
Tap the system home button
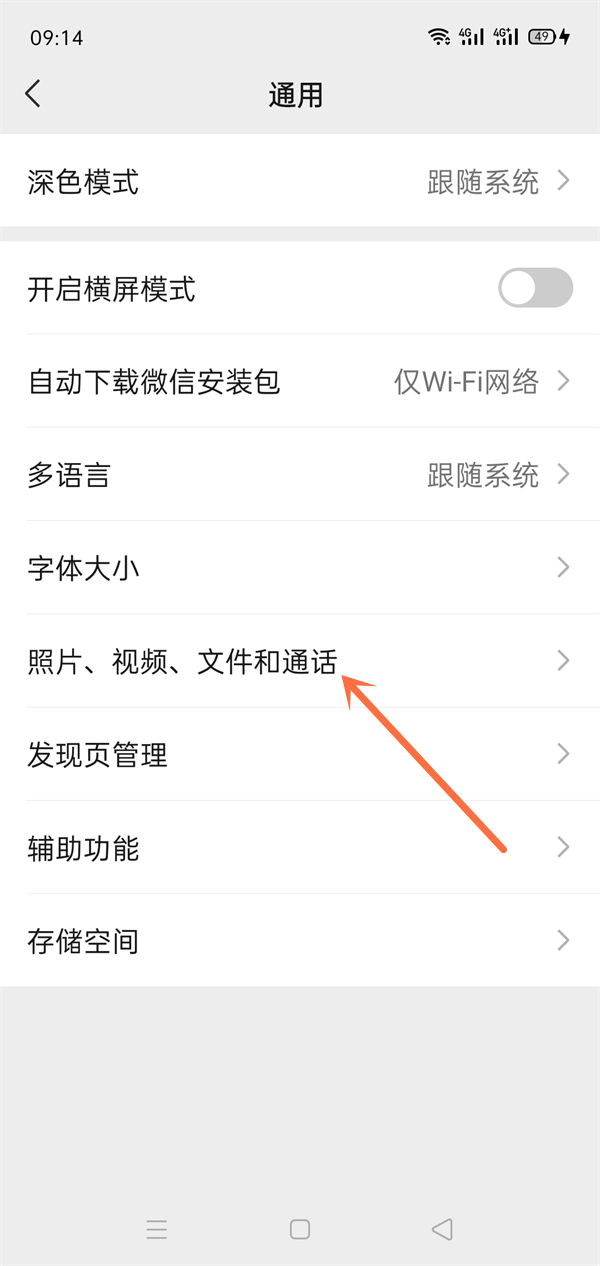[x=299, y=1229]
